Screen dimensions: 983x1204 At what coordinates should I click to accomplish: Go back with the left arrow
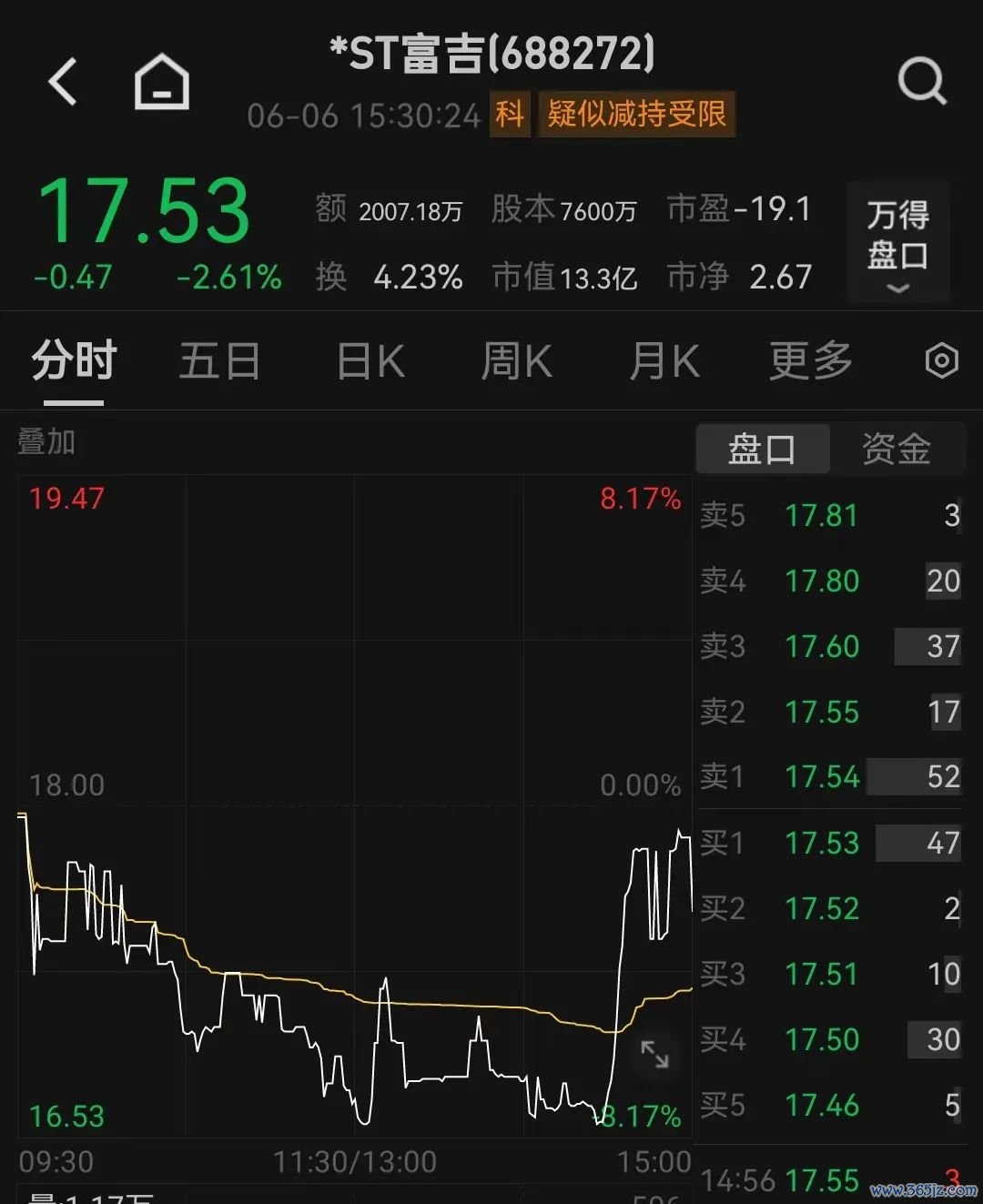click(63, 82)
